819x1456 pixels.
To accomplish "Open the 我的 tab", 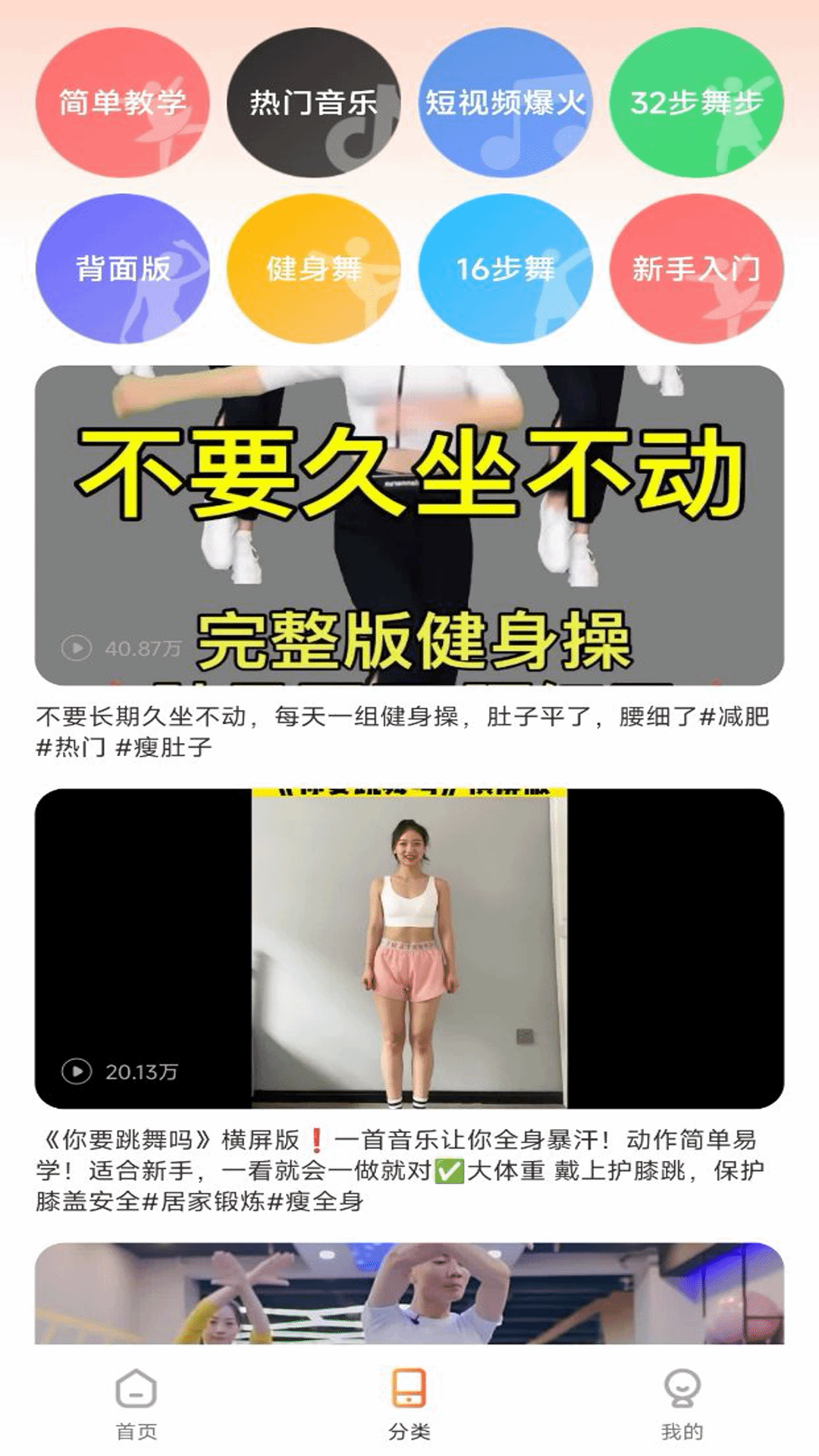I will click(x=682, y=1403).
